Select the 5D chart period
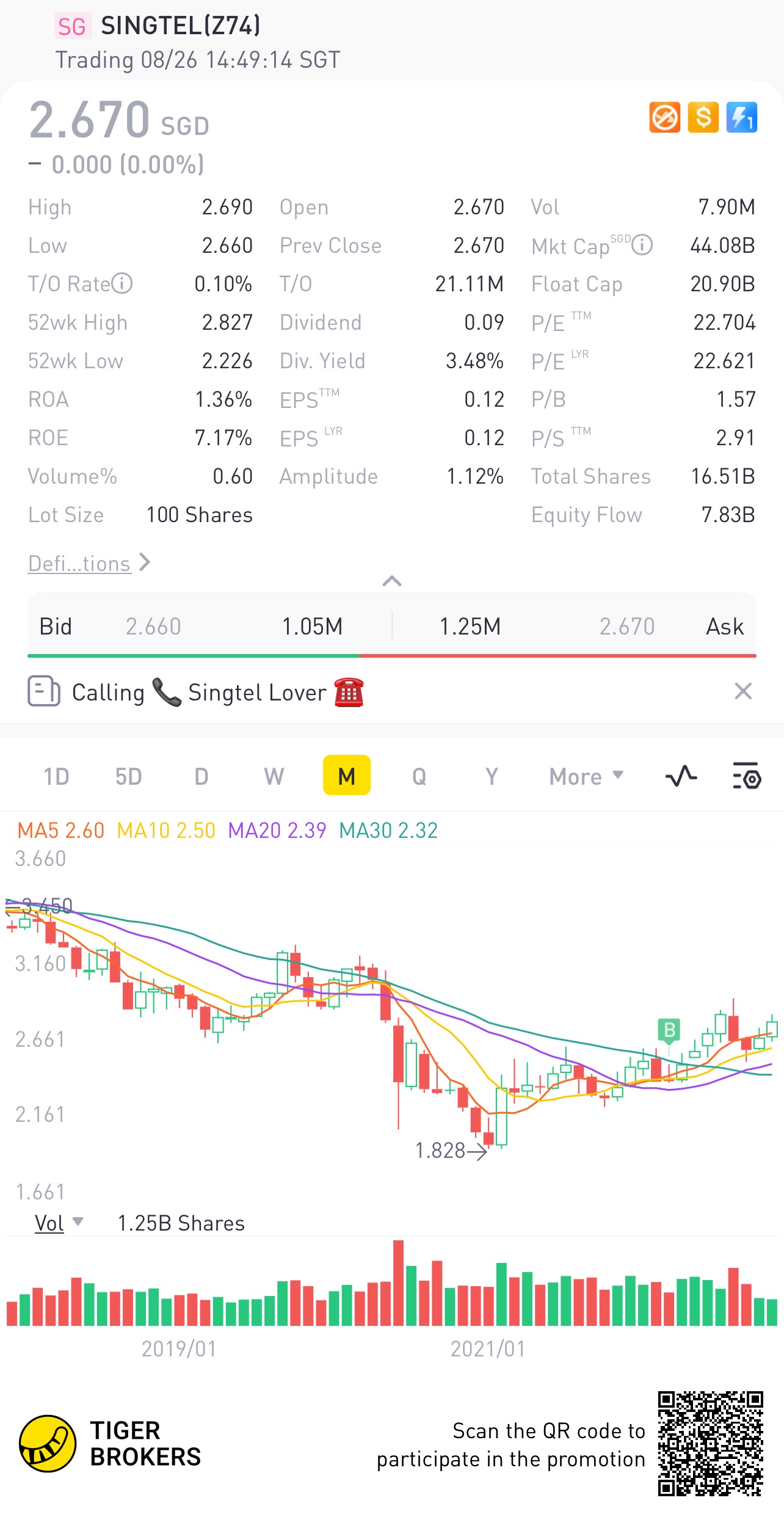 pyautogui.click(x=128, y=776)
